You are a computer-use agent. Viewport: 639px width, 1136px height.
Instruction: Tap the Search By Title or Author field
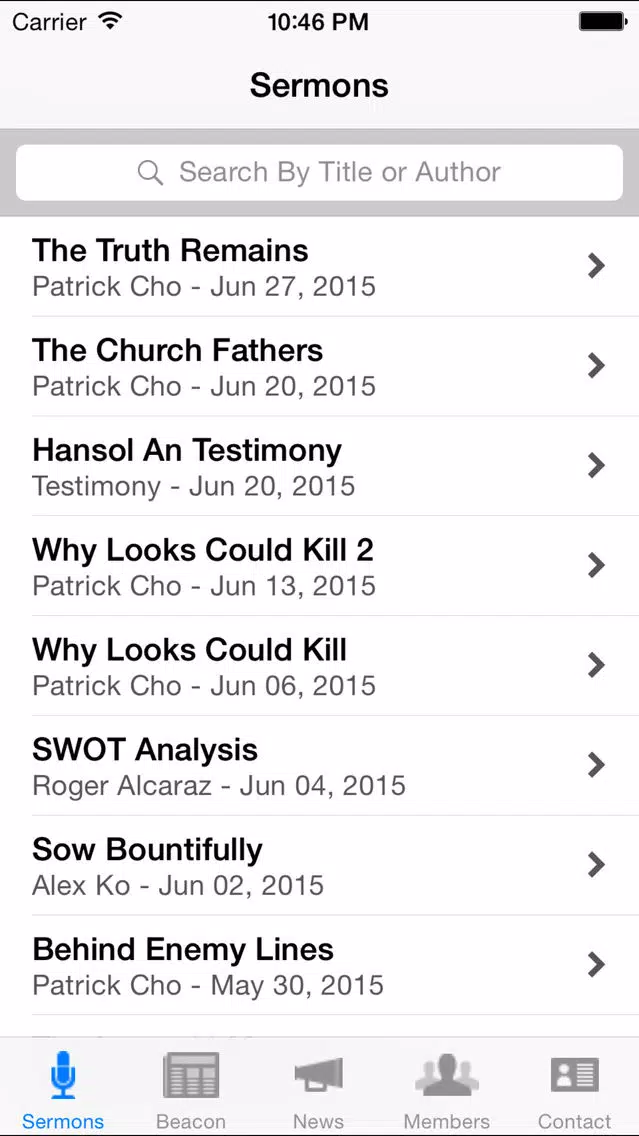click(320, 172)
